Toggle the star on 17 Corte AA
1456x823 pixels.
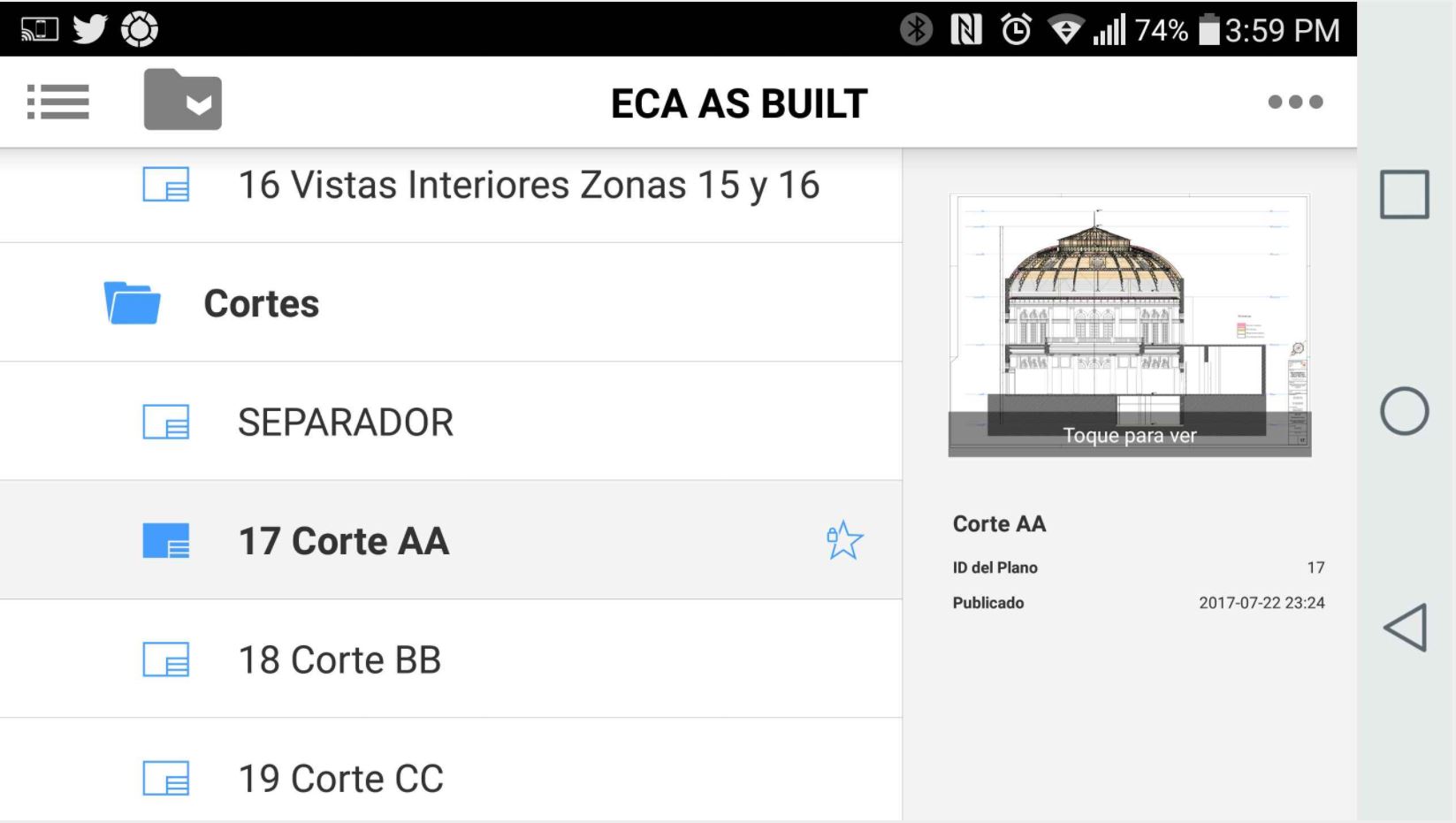click(844, 540)
